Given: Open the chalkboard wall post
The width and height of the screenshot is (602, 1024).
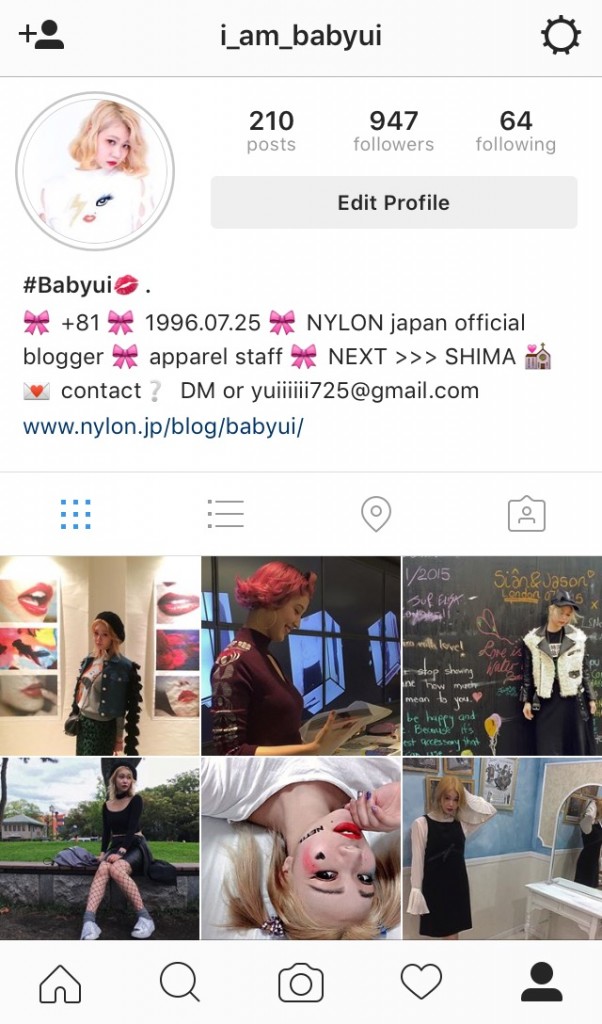Looking at the screenshot, I should [x=502, y=655].
